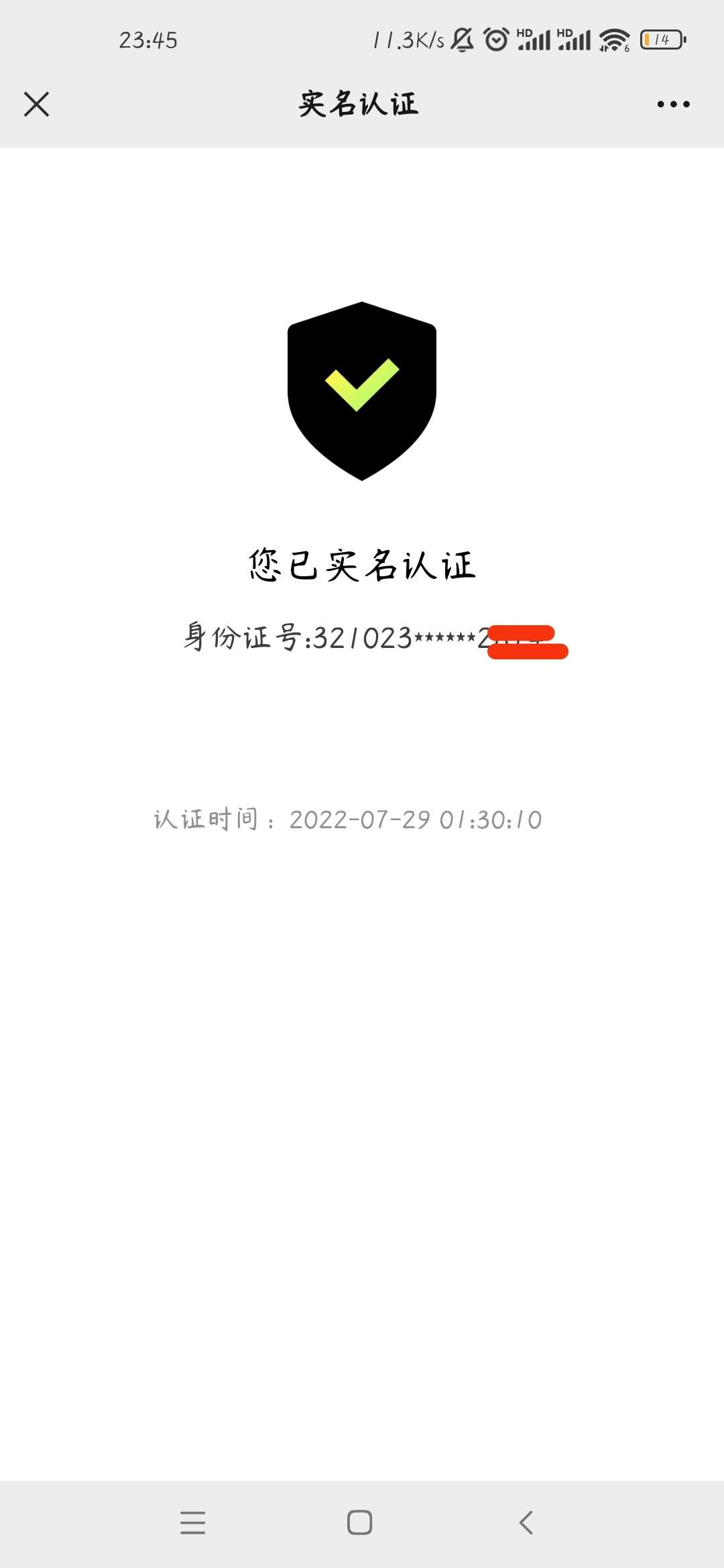724x1568 pixels.
Task: Close the 实名认证 page
Action: pos(37,105)
